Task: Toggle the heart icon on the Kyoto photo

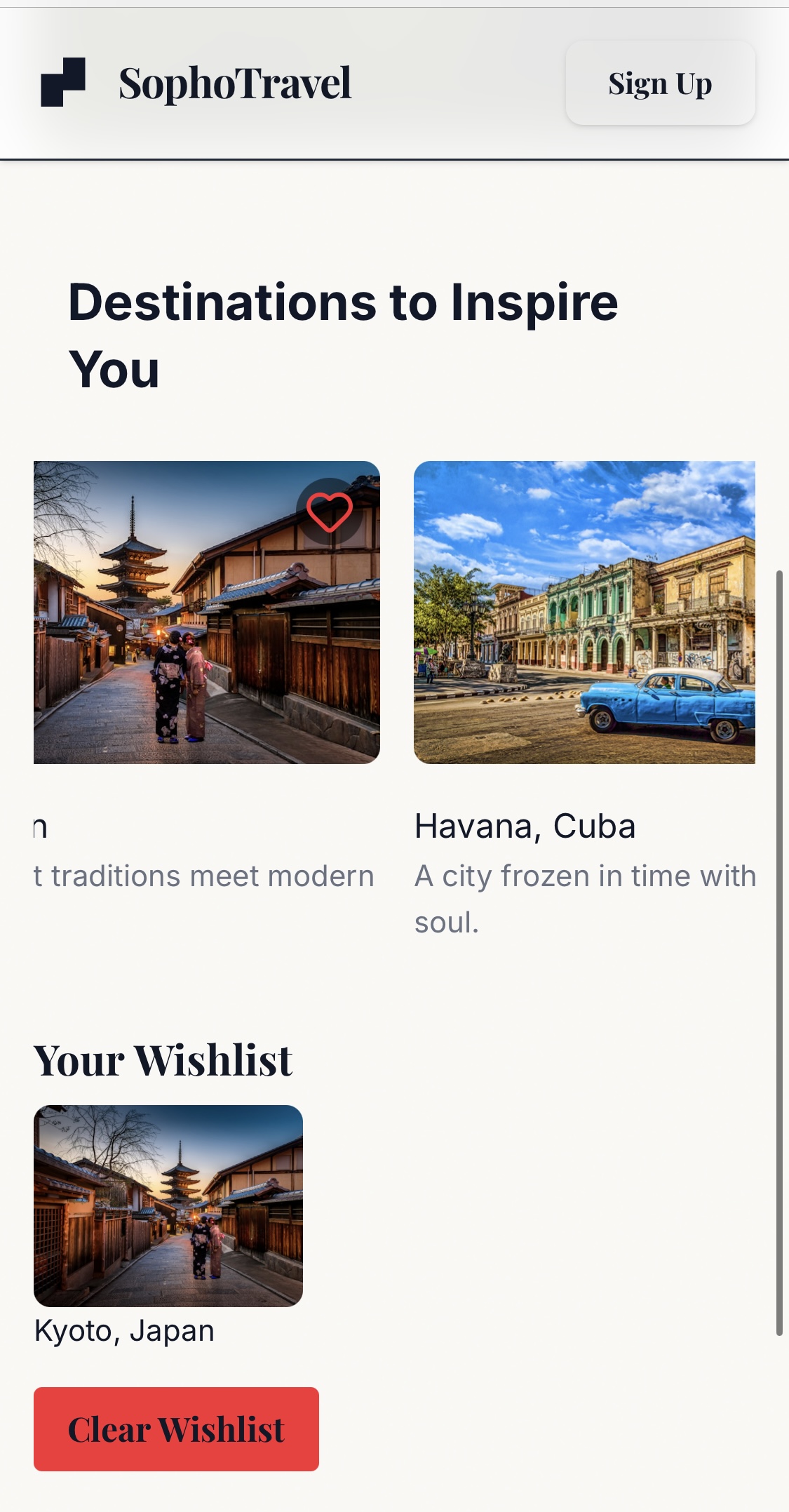Action: (x=329, y=511)
